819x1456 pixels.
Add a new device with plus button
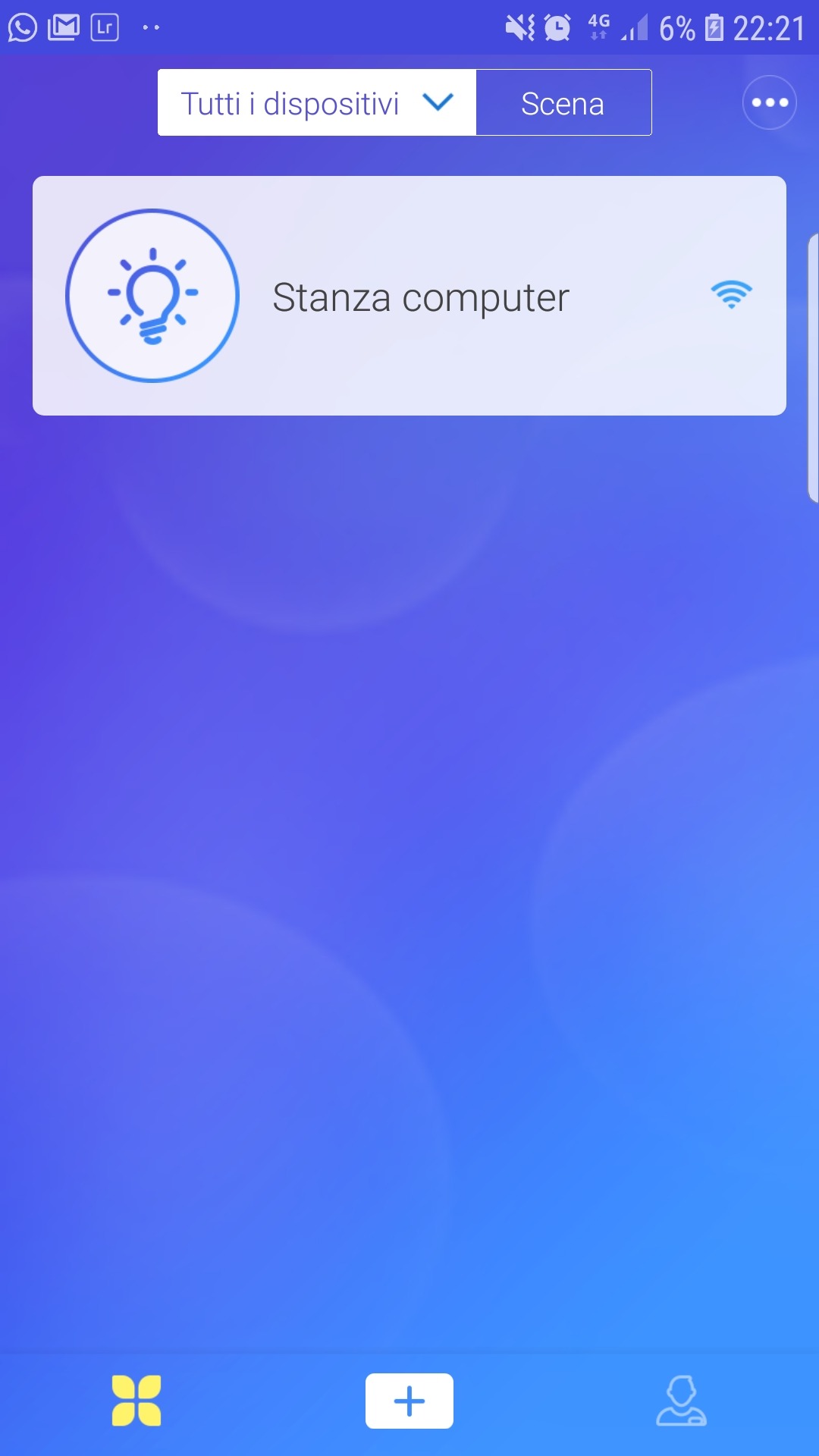pos(409,1401)
